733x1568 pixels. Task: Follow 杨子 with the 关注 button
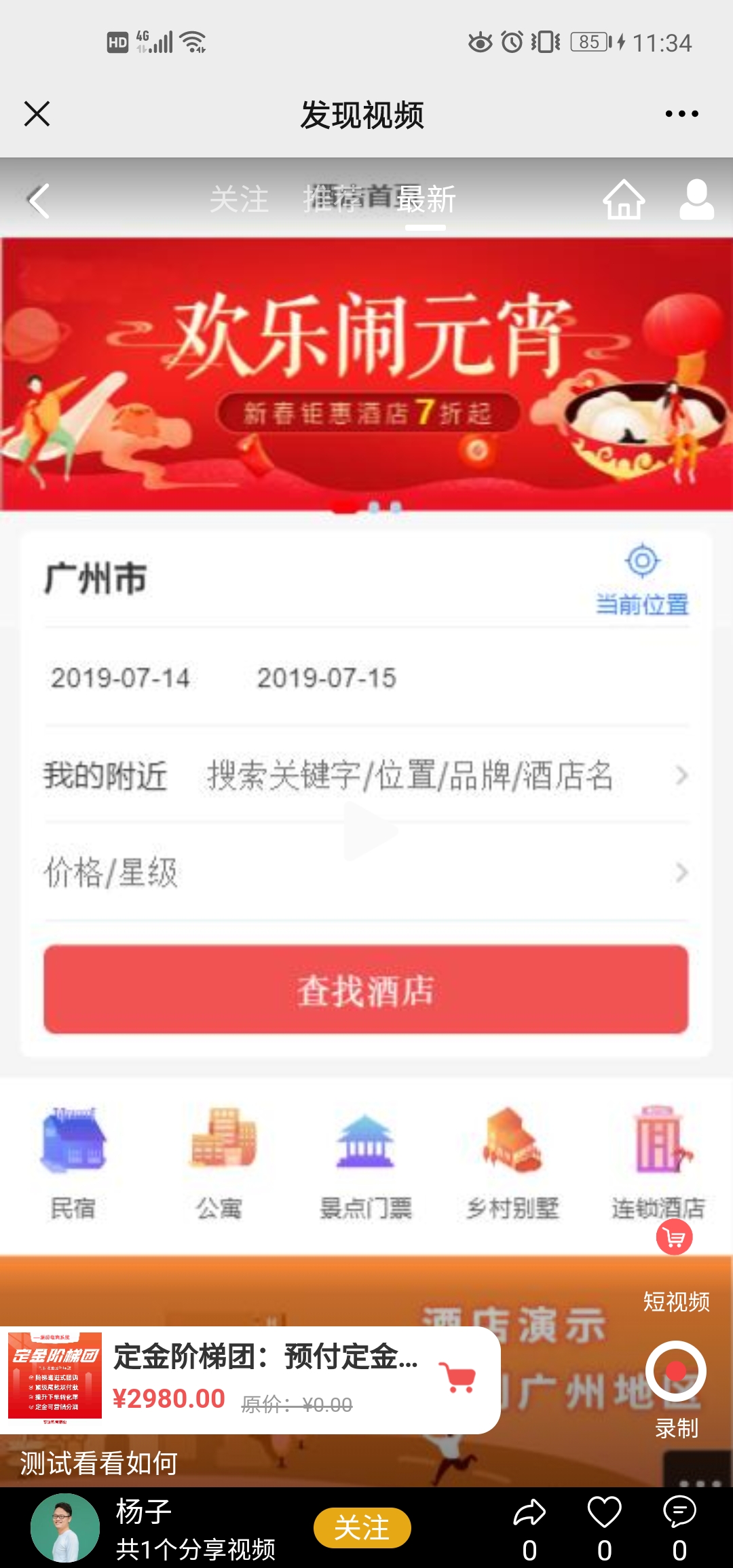tap(362, 1528)
